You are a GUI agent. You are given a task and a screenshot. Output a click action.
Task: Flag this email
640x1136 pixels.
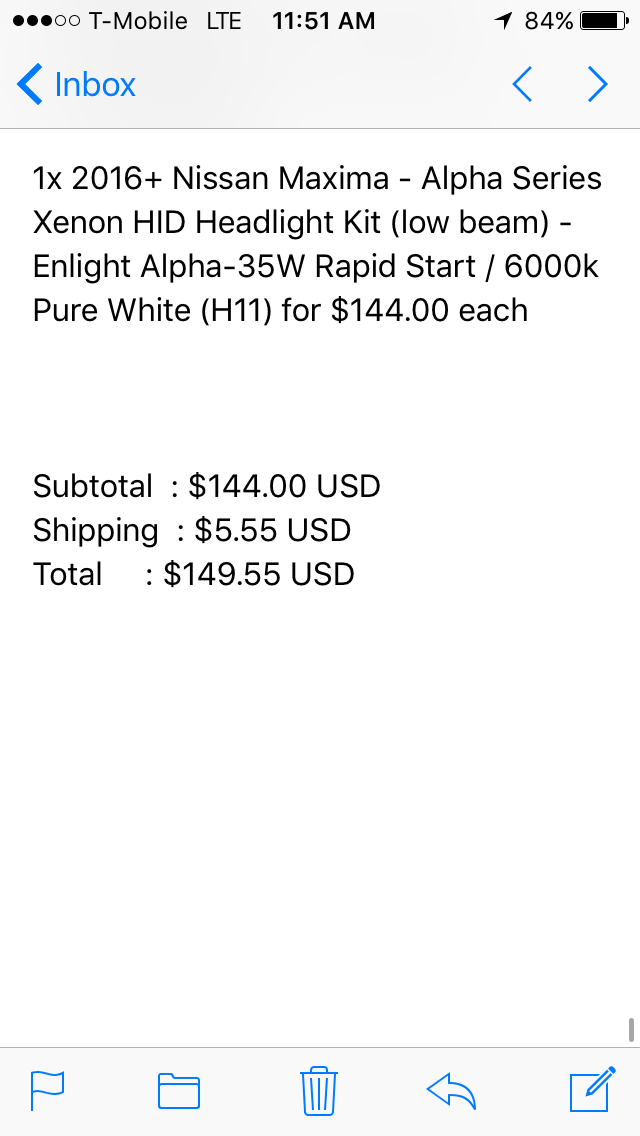(x=47, y=1090)
